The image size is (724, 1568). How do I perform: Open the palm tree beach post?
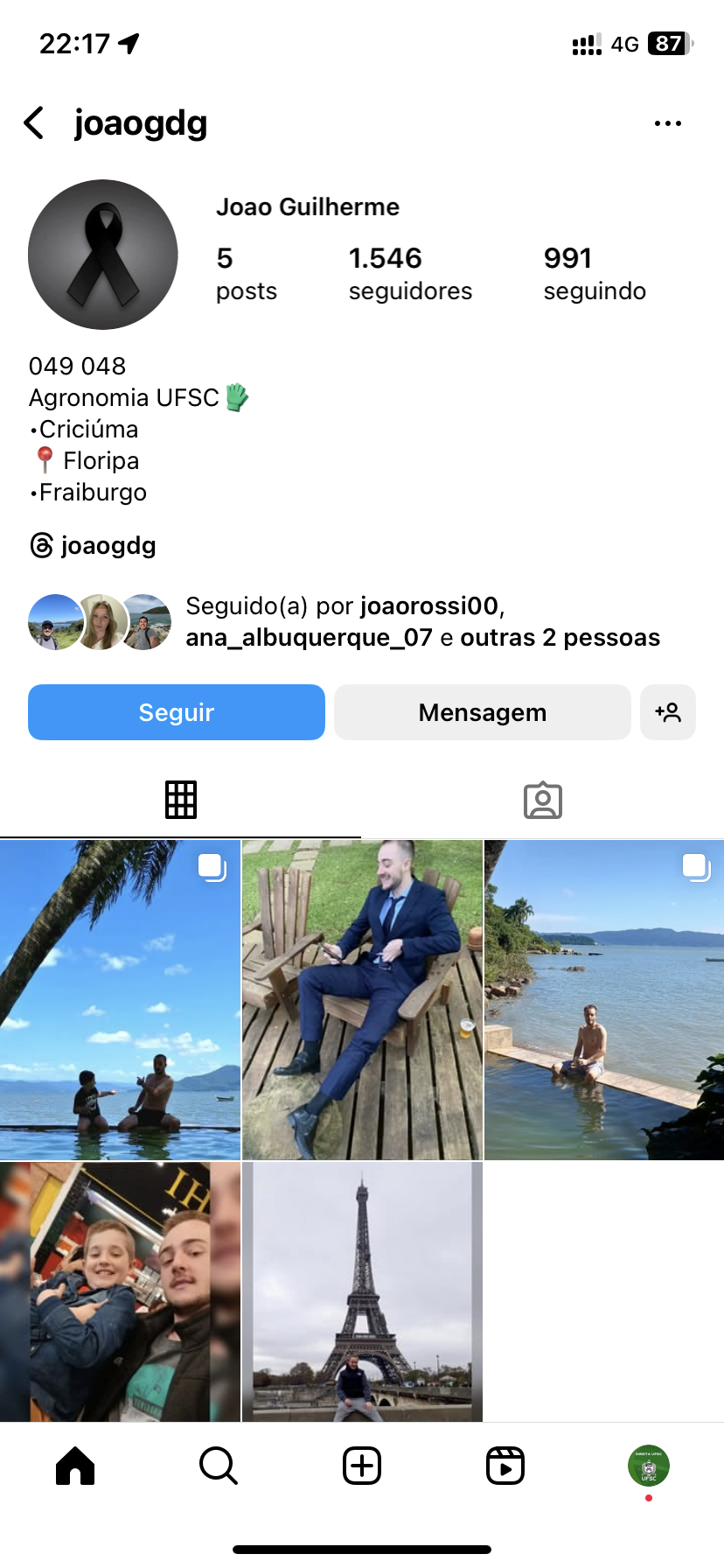pos(120,1000)
